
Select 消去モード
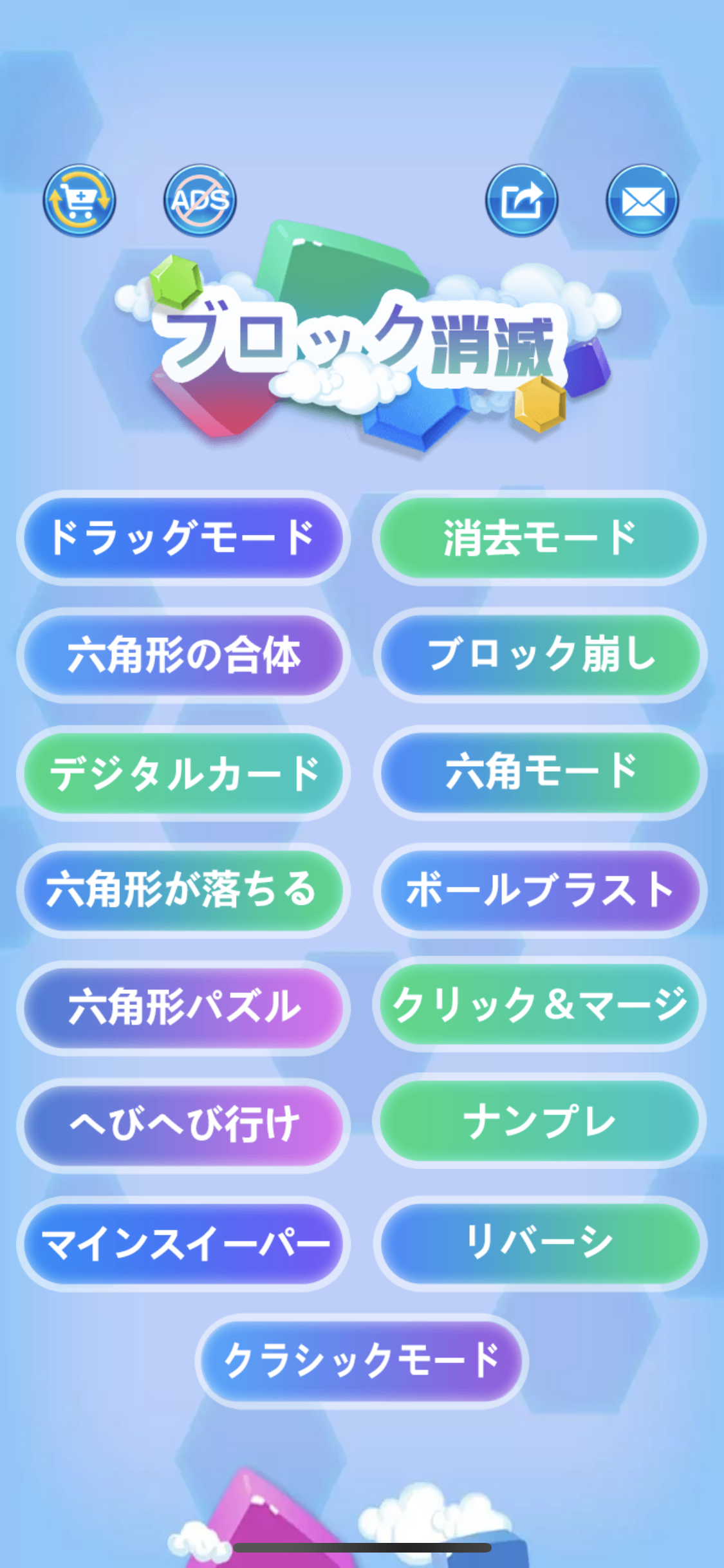pyautogui.click(x=539, y=538)
